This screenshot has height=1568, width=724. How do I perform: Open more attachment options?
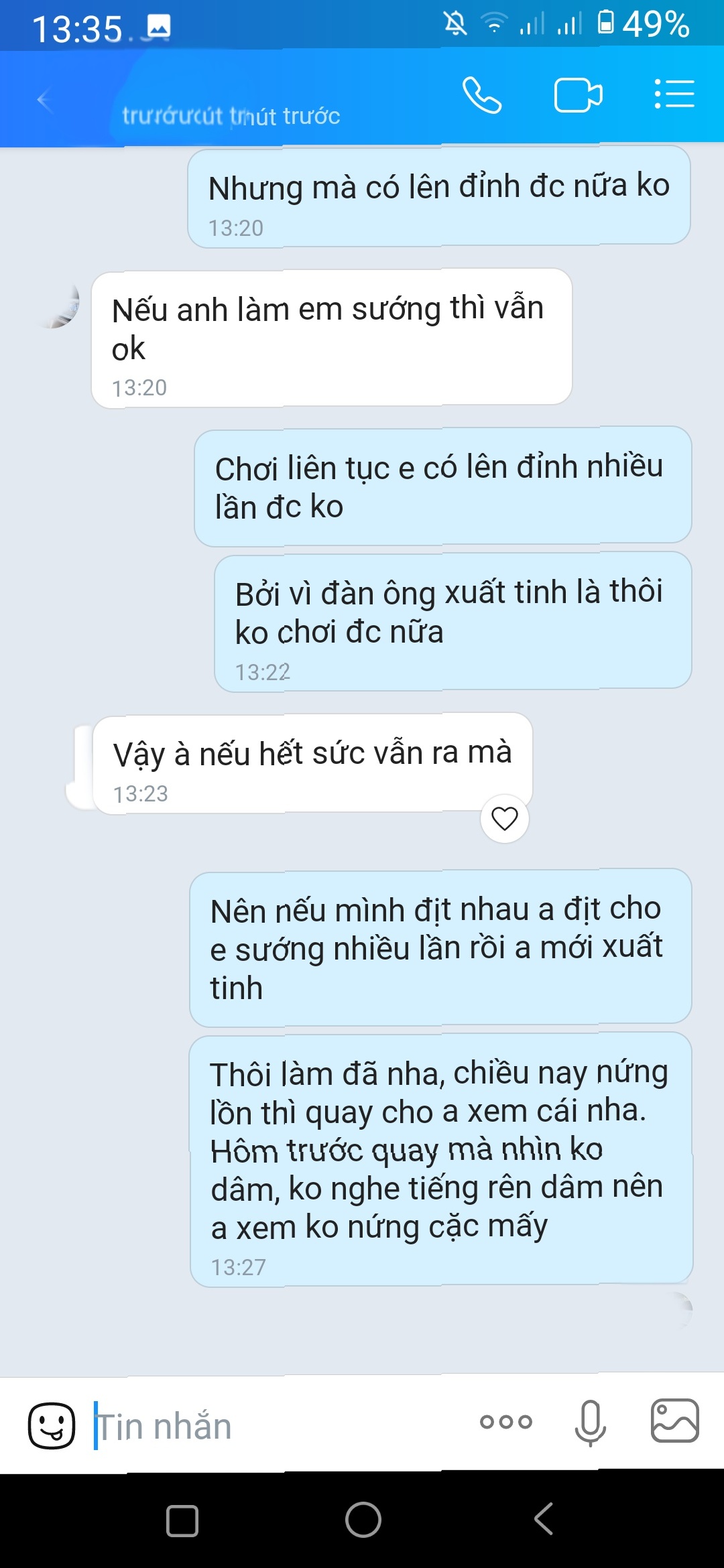click(506, 1421)
